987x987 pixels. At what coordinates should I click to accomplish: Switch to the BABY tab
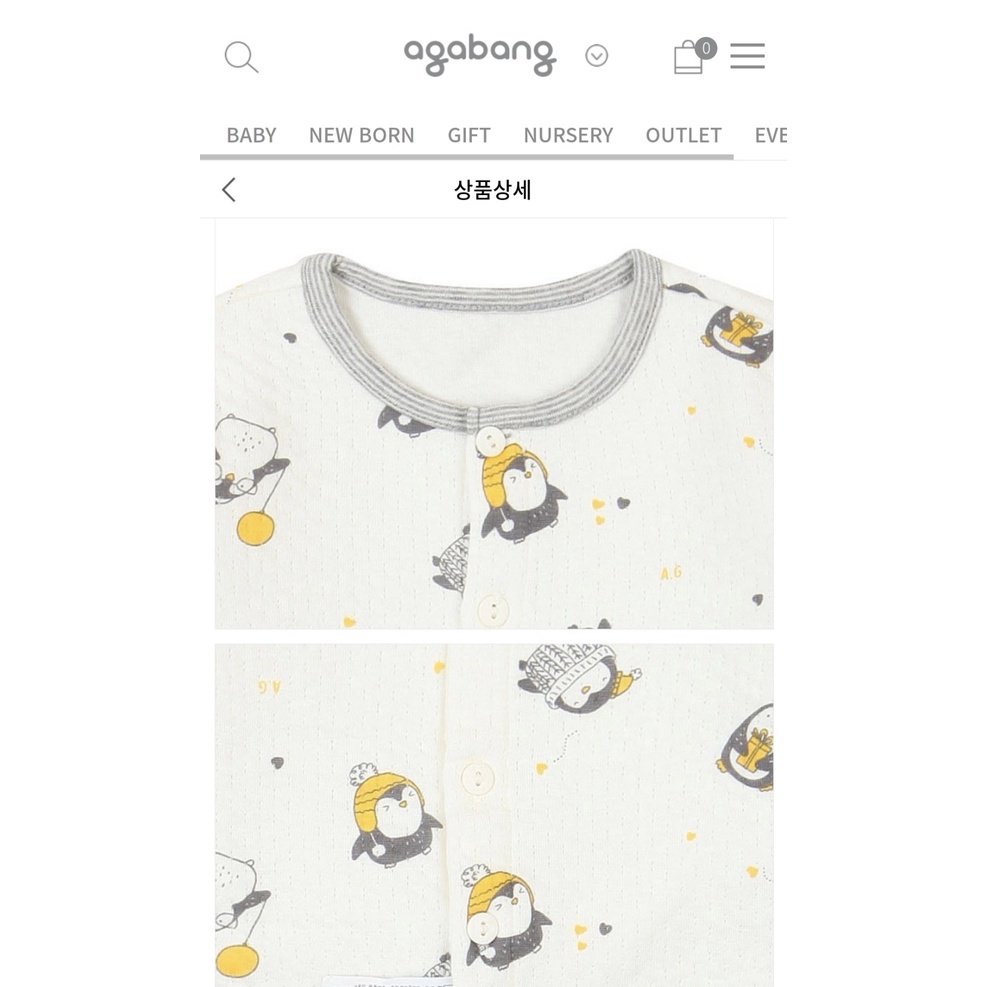251,135
